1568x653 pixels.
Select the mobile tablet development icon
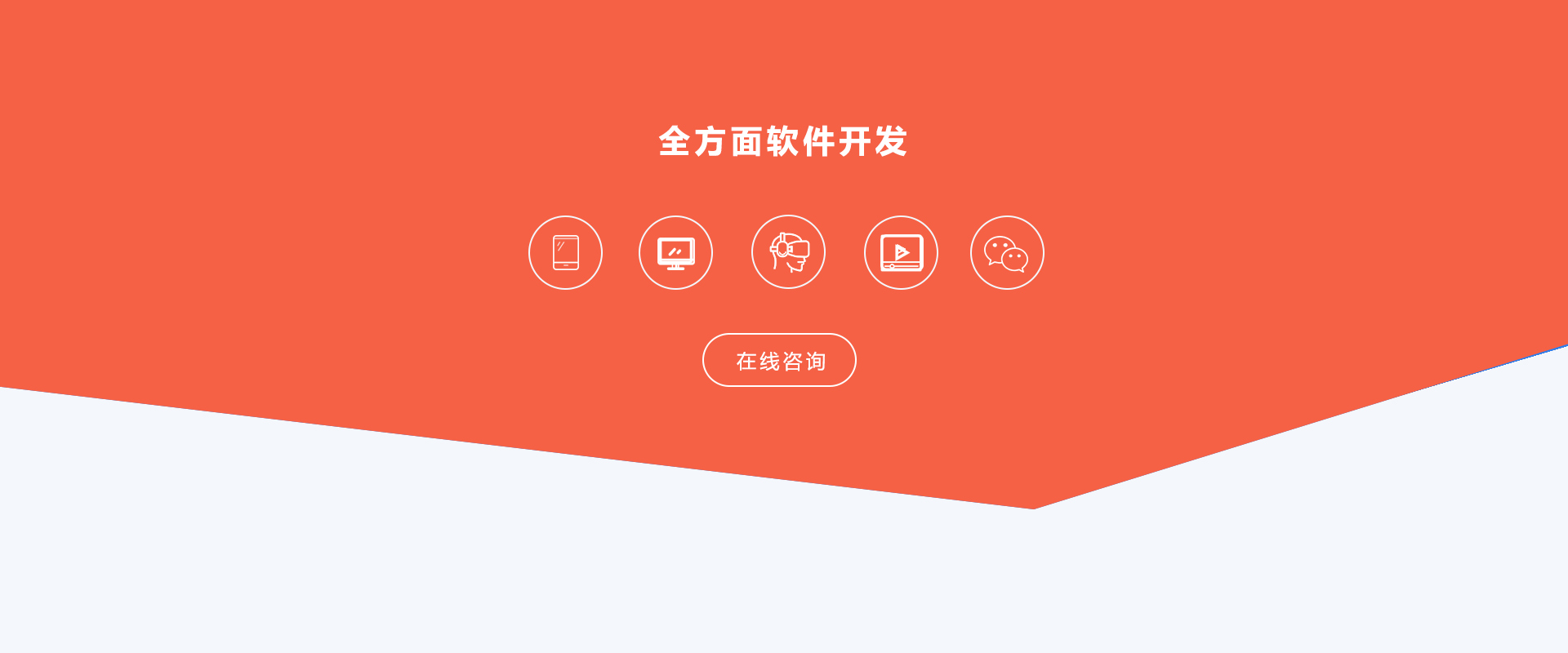pos(565,252)
